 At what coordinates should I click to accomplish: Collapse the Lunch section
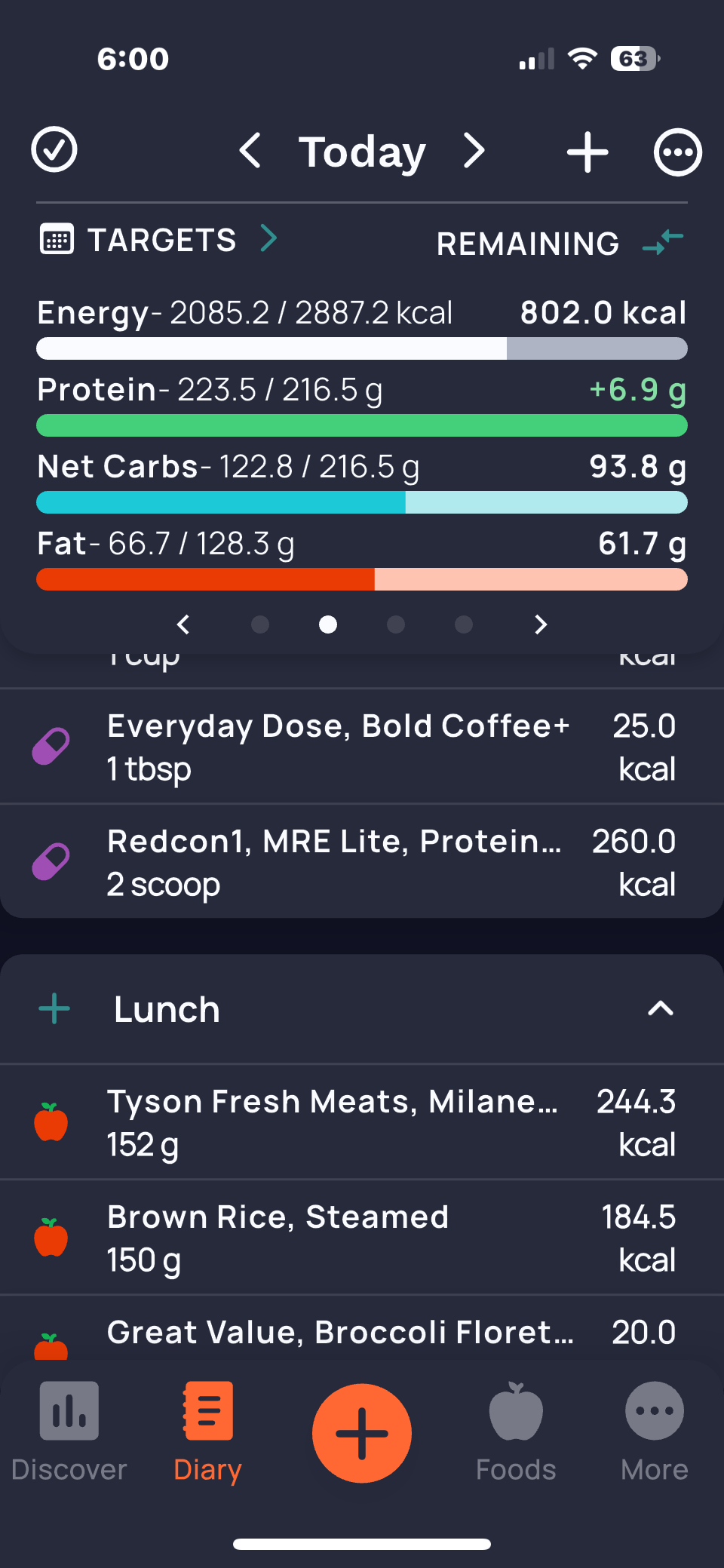(661, 1009)
